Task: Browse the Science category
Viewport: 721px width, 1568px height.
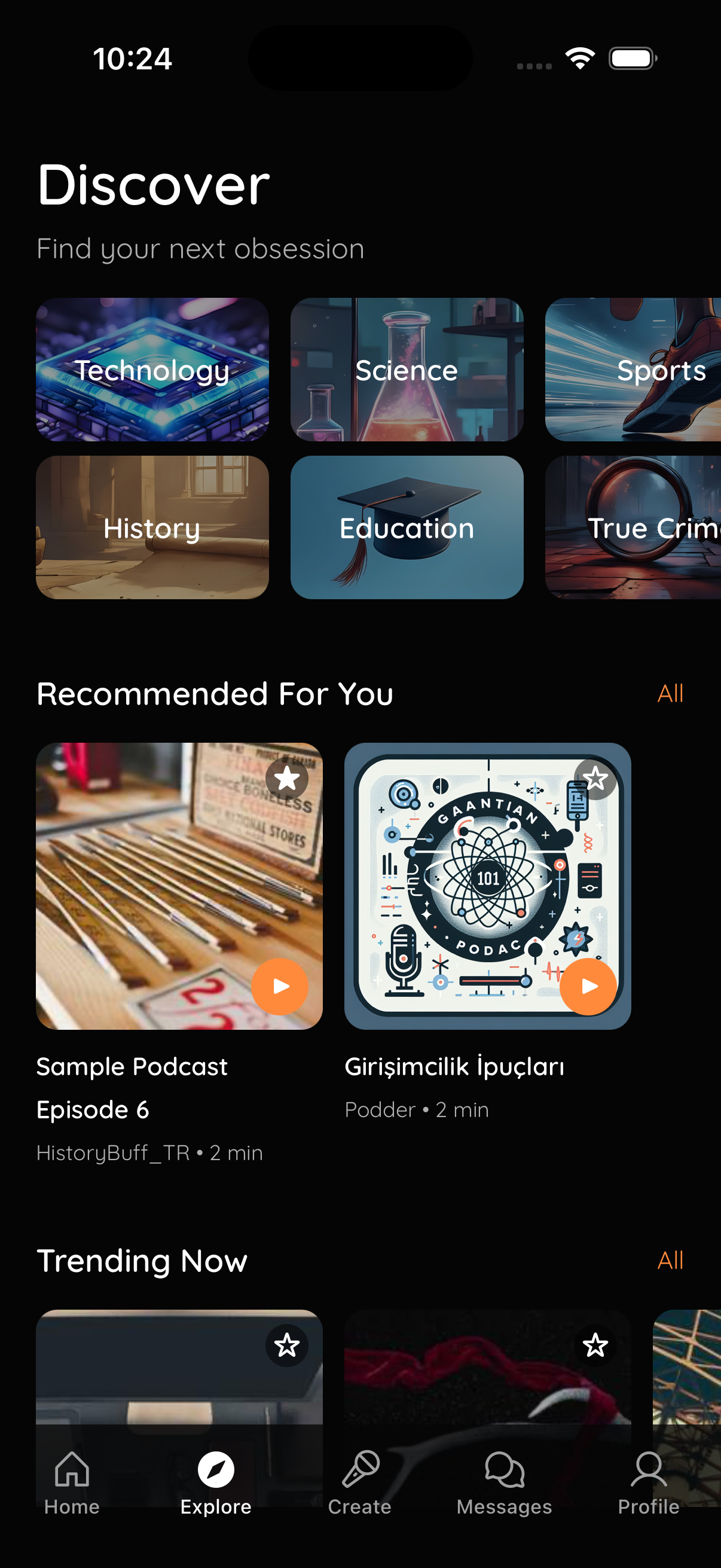Action: [x=407, y=370]
